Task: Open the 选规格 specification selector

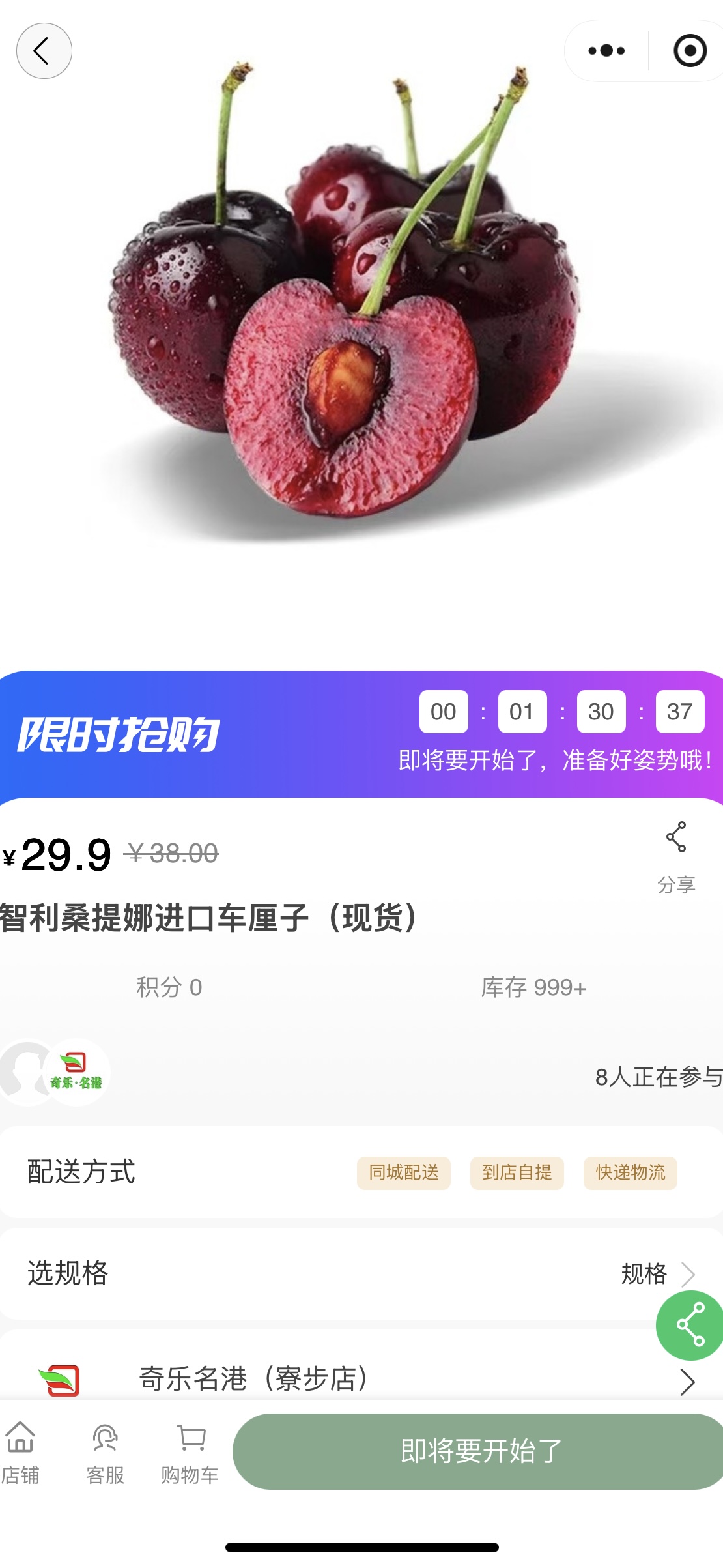Action: (x=361, y=1273)
